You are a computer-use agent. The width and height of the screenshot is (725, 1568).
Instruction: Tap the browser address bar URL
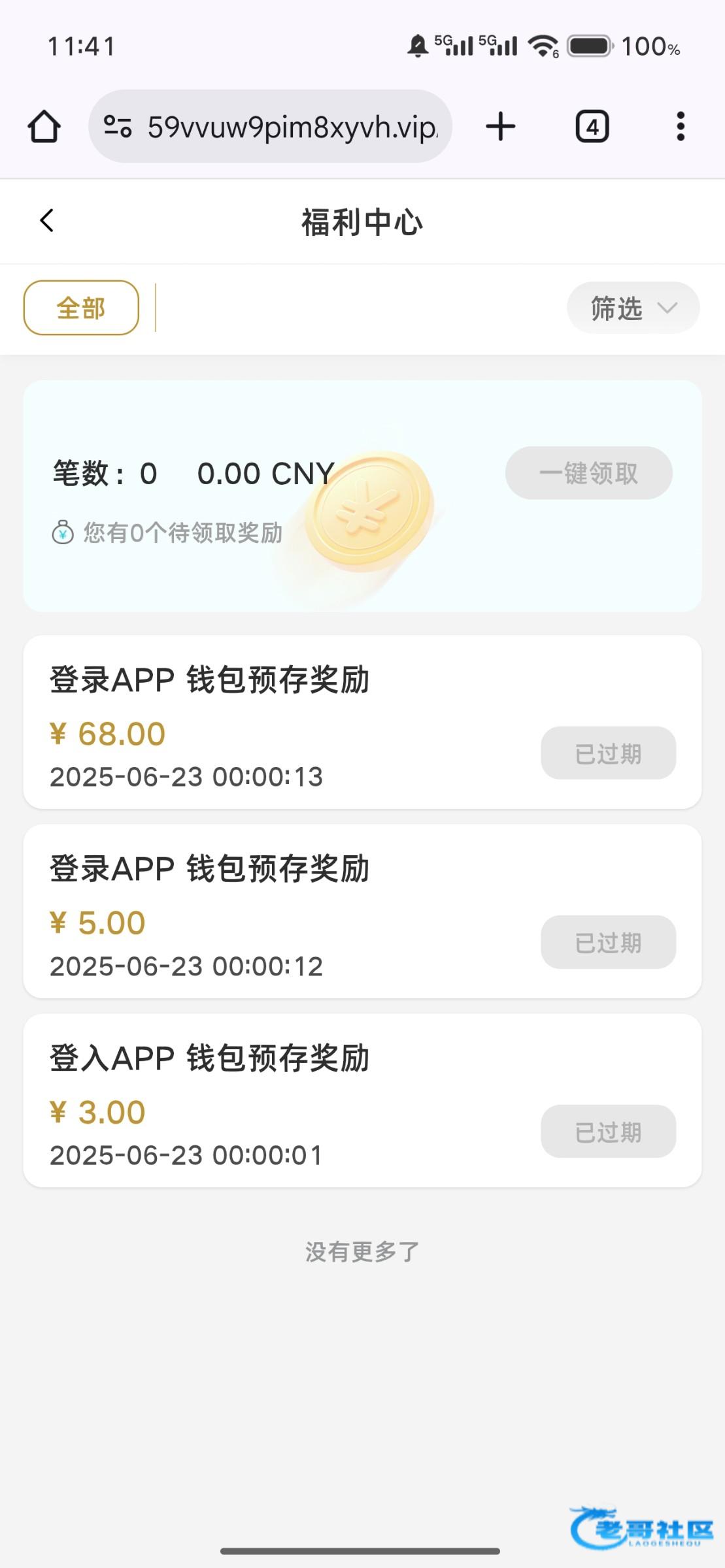pyautogui.click(x=291, y=126)
